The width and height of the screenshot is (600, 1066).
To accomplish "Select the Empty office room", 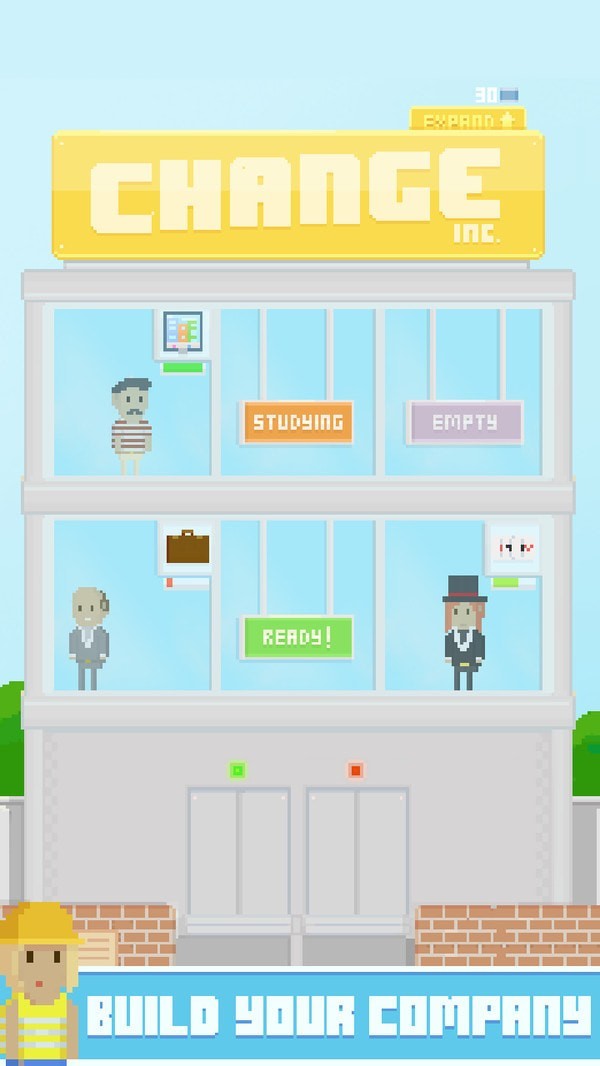I will 464,422.
